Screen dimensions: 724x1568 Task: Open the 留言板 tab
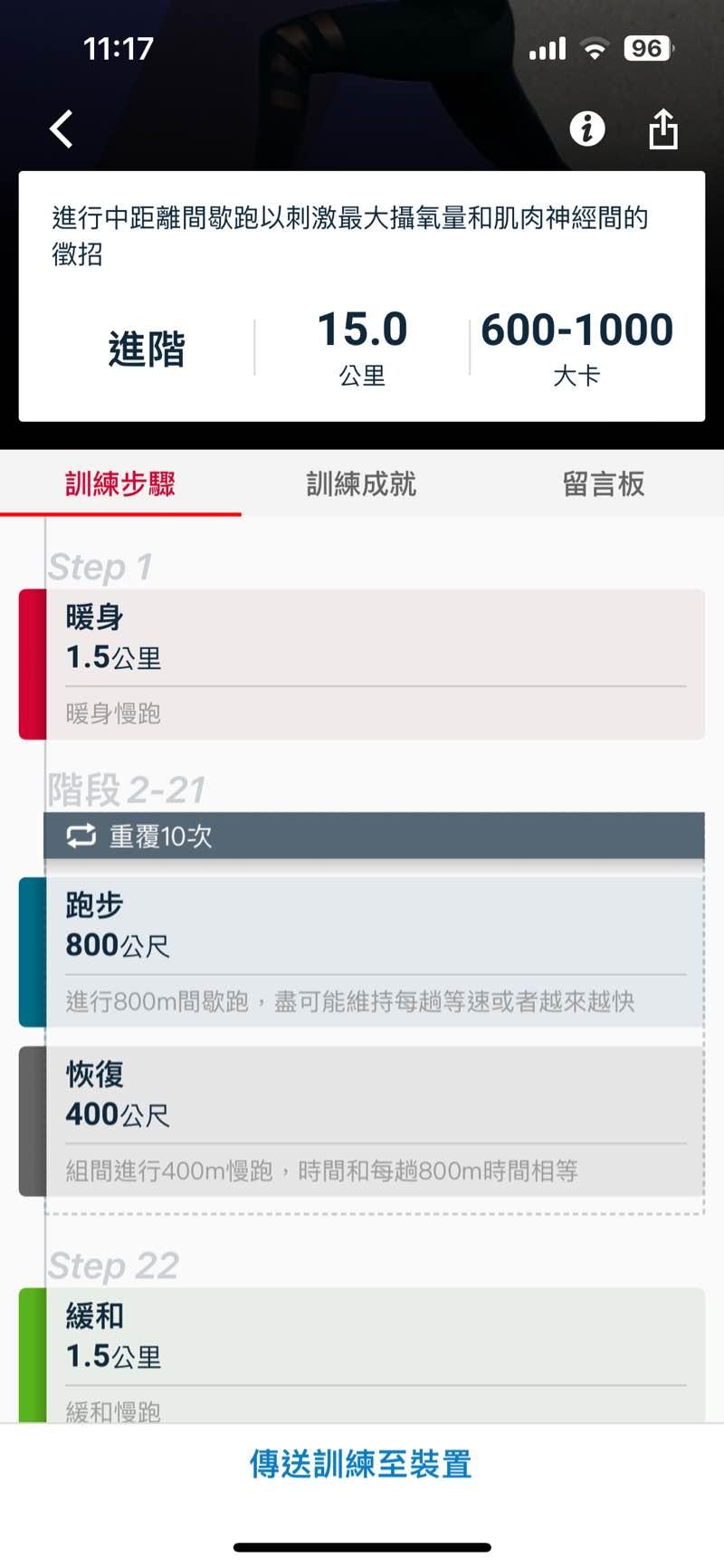coord(603,484)
